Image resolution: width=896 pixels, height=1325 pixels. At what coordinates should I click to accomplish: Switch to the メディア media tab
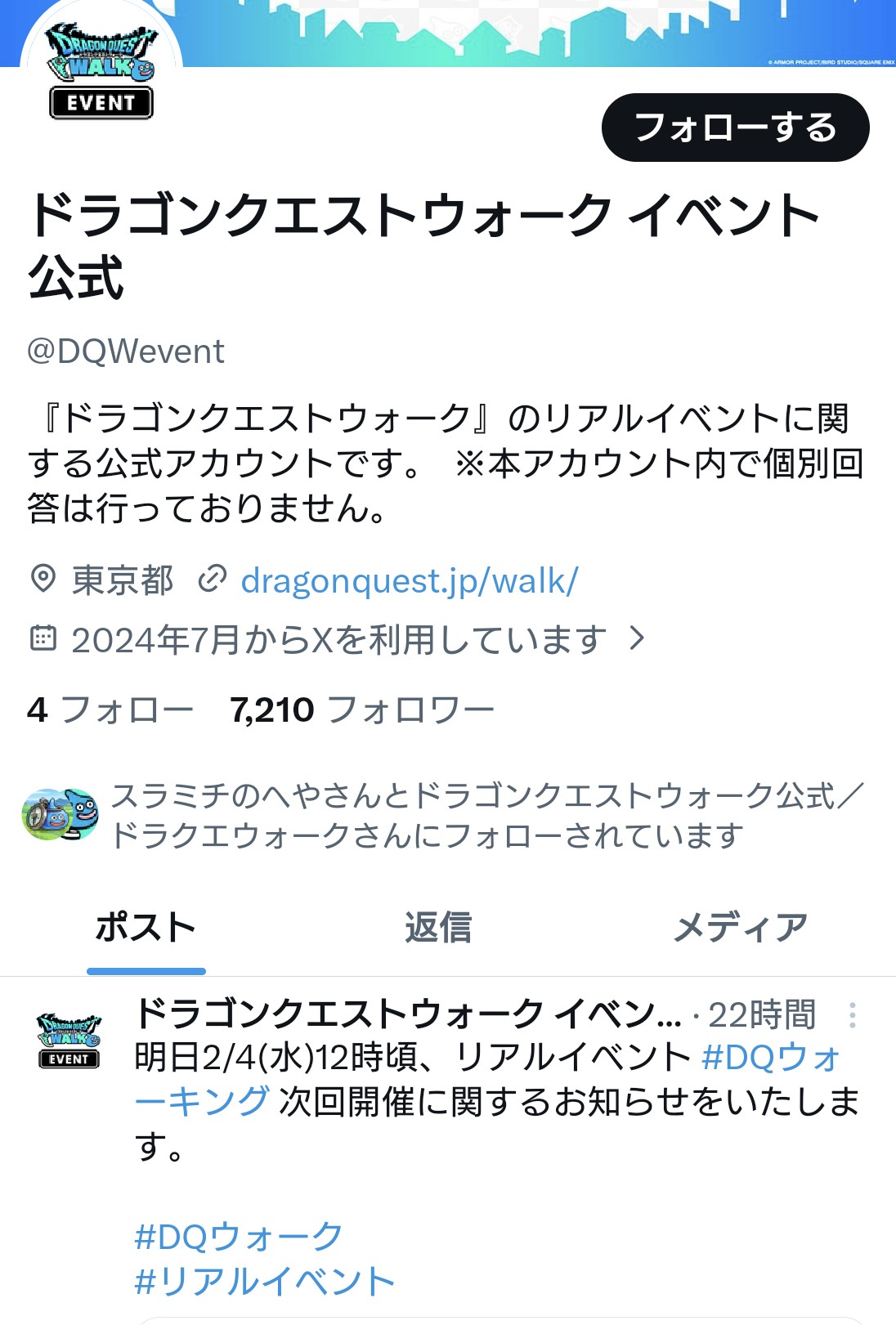[x=740, y=928]
